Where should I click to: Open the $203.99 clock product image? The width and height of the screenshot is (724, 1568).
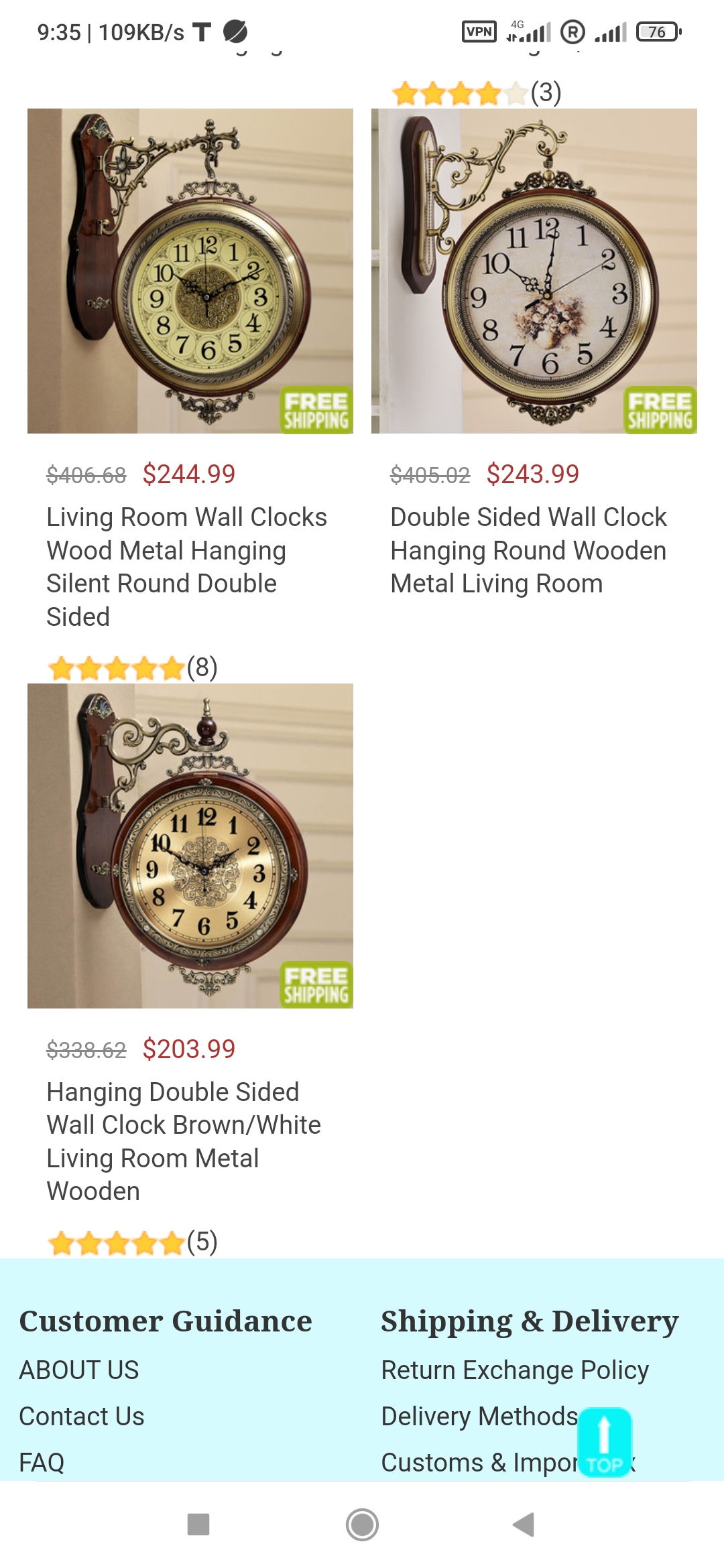[x=190, y=846]
